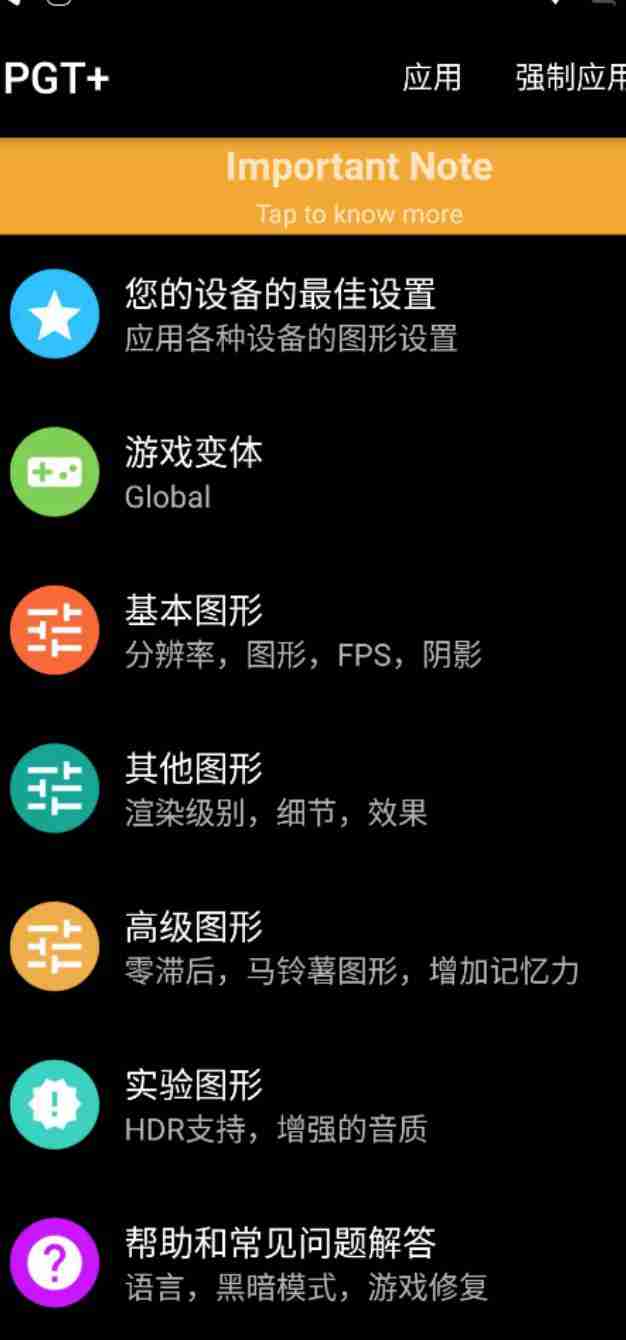Open the Important Note banner
Viewport: 626px width, 1340px height.
coord(313,186)
